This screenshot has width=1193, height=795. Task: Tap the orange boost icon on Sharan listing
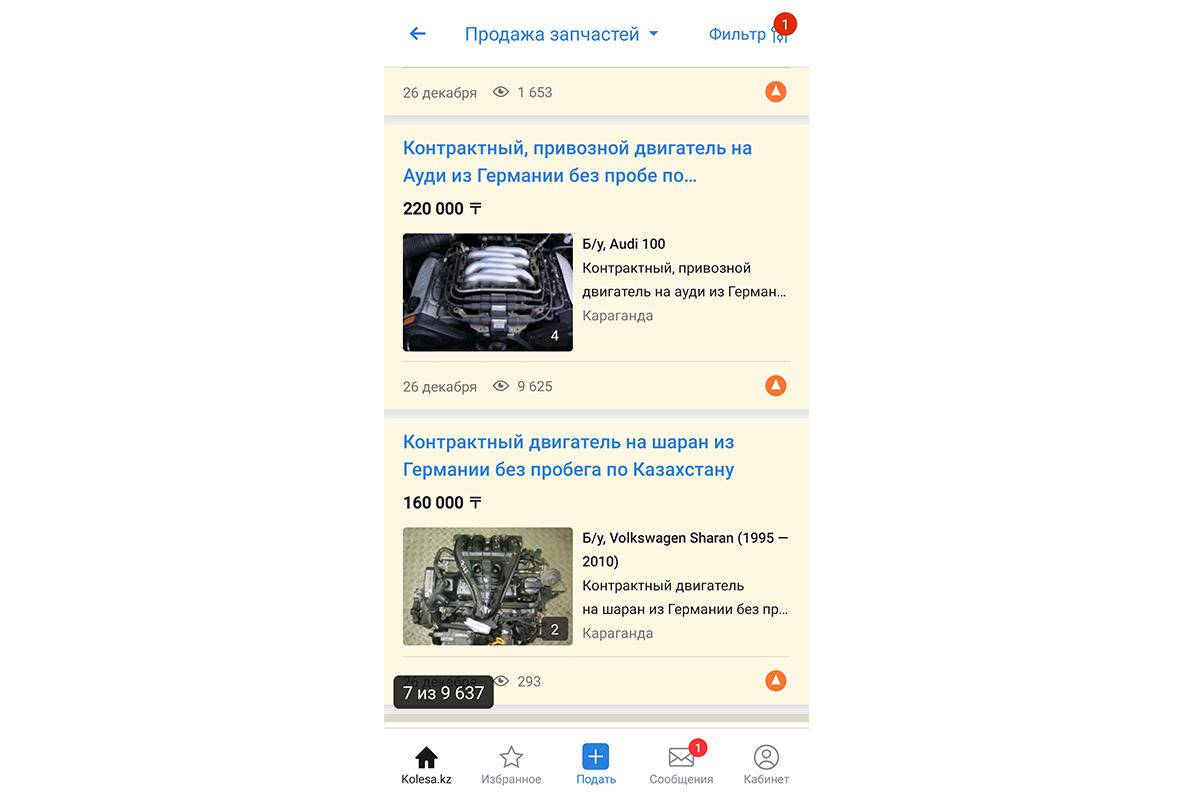776,681
